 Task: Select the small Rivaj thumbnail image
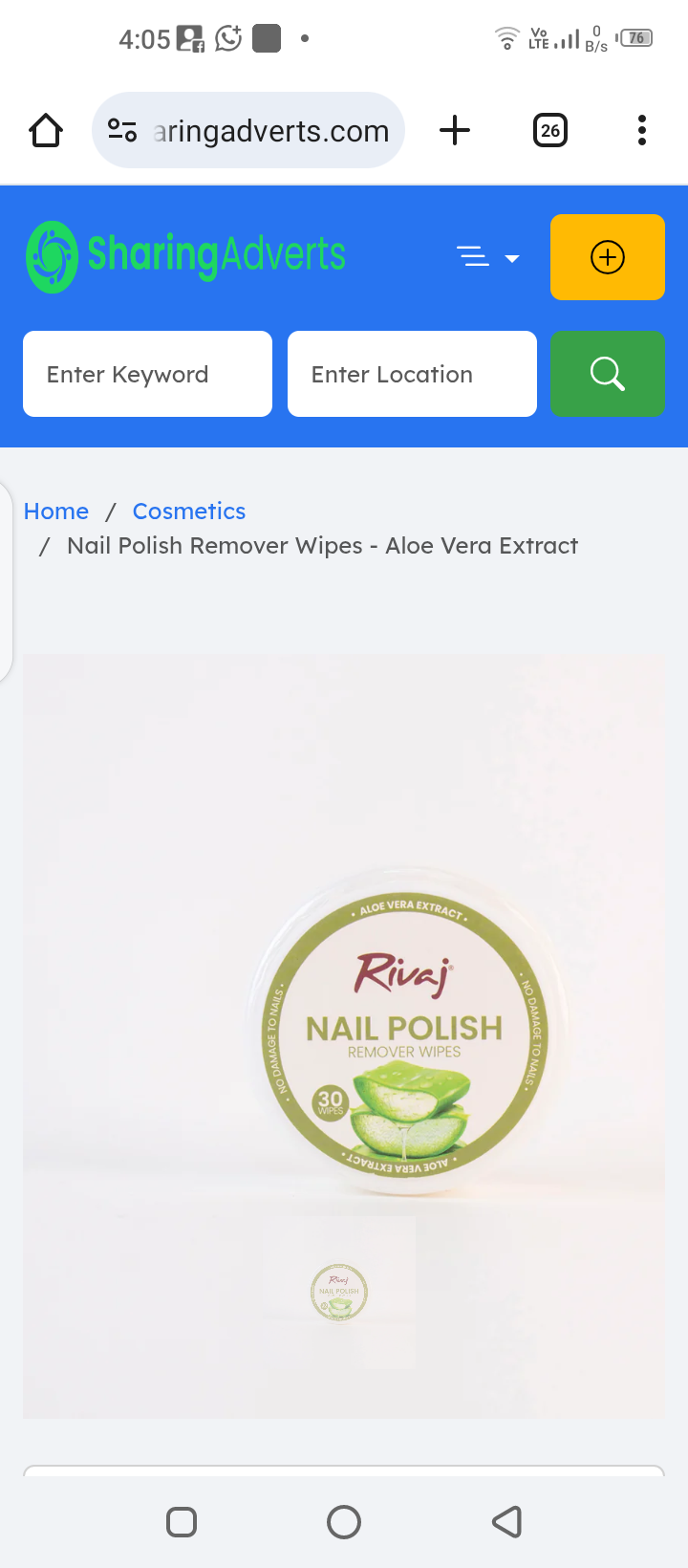[339, 1292]
